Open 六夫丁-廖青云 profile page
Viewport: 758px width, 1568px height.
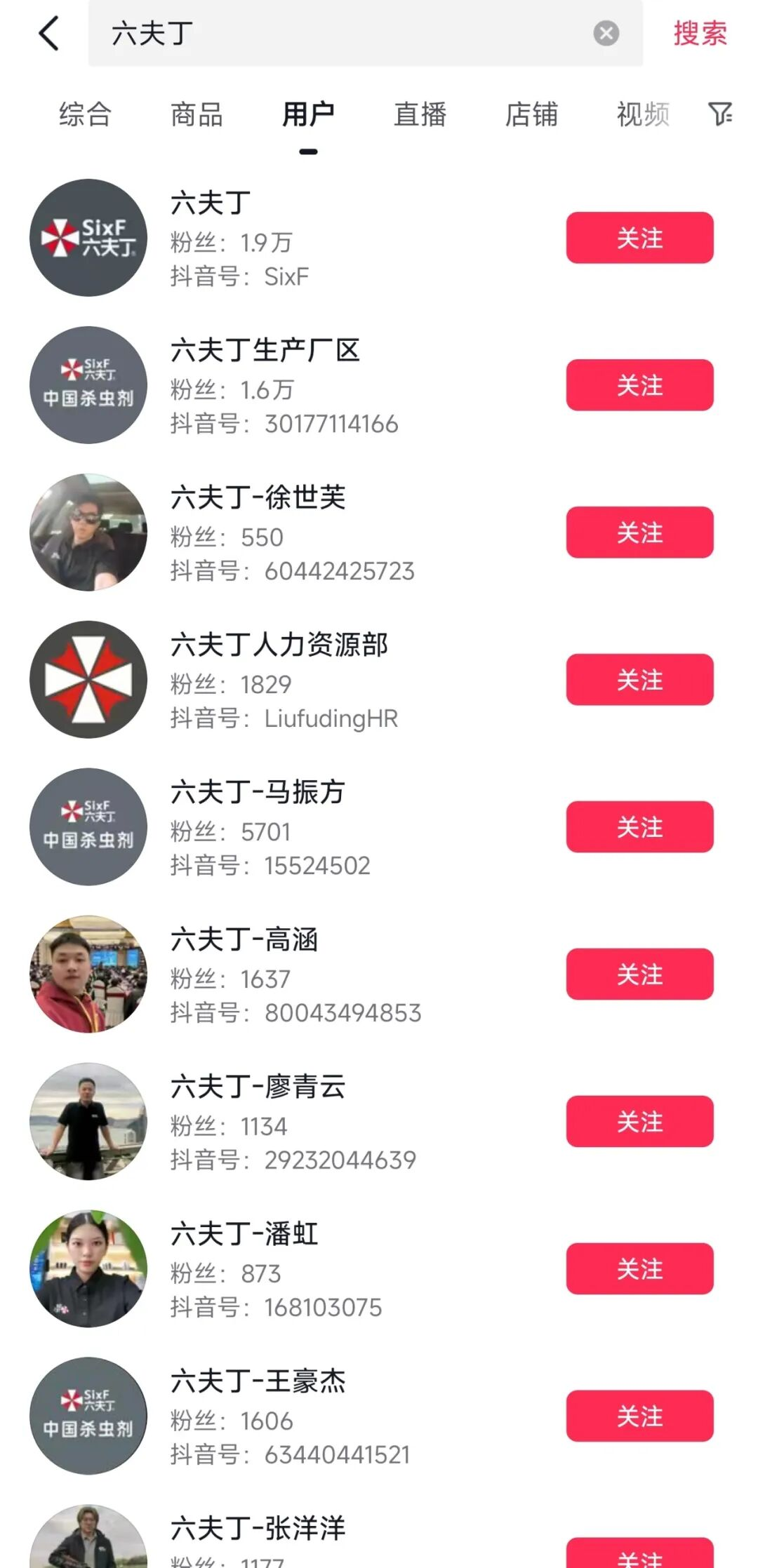258,1087
